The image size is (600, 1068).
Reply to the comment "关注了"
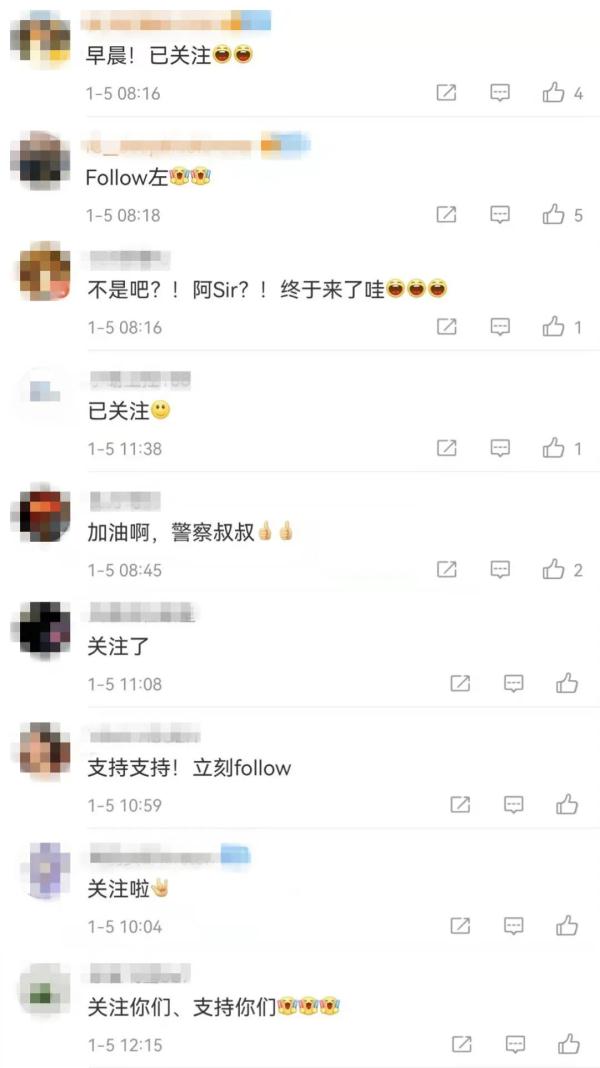click(513, 683)
